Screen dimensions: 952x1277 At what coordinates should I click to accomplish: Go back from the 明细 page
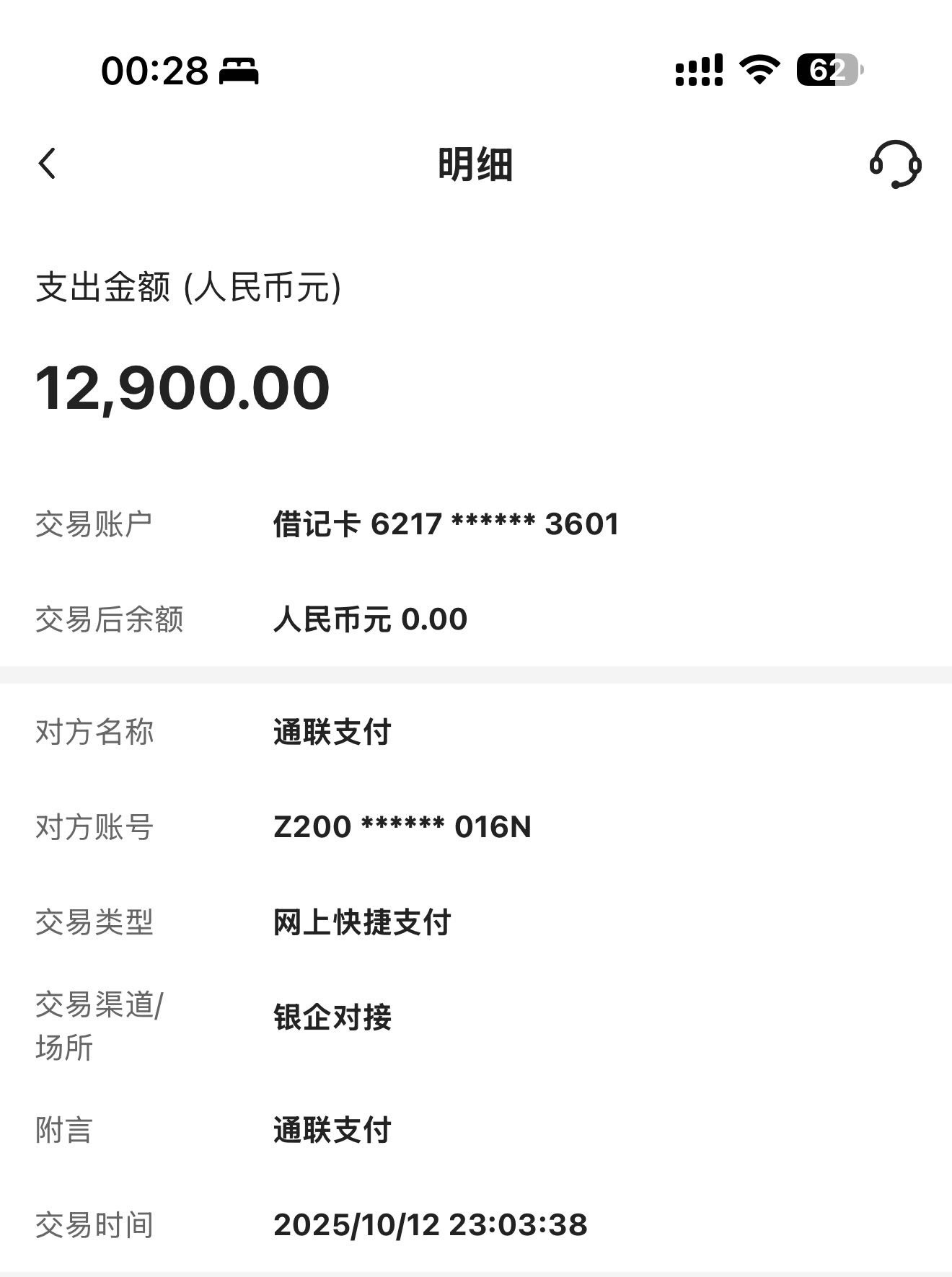tap(48, 164)
